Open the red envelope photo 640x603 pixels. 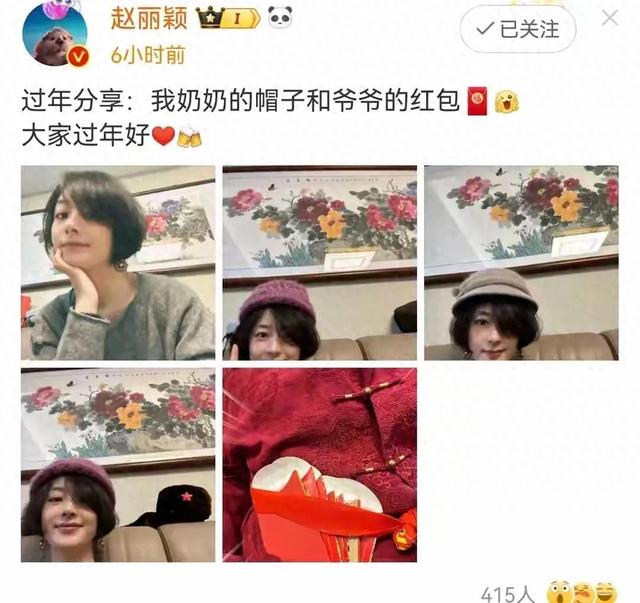click(x=319, y=464)
